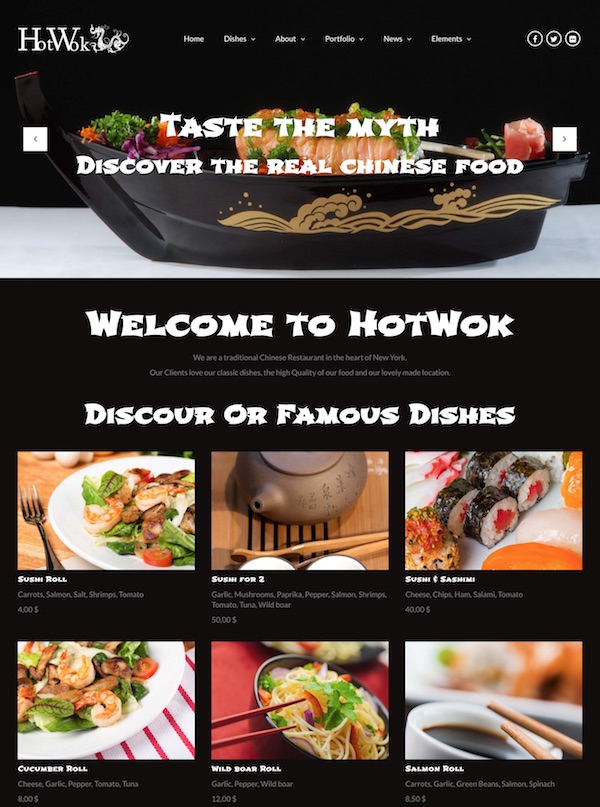Show the previous slider image

tap(35, 139)
